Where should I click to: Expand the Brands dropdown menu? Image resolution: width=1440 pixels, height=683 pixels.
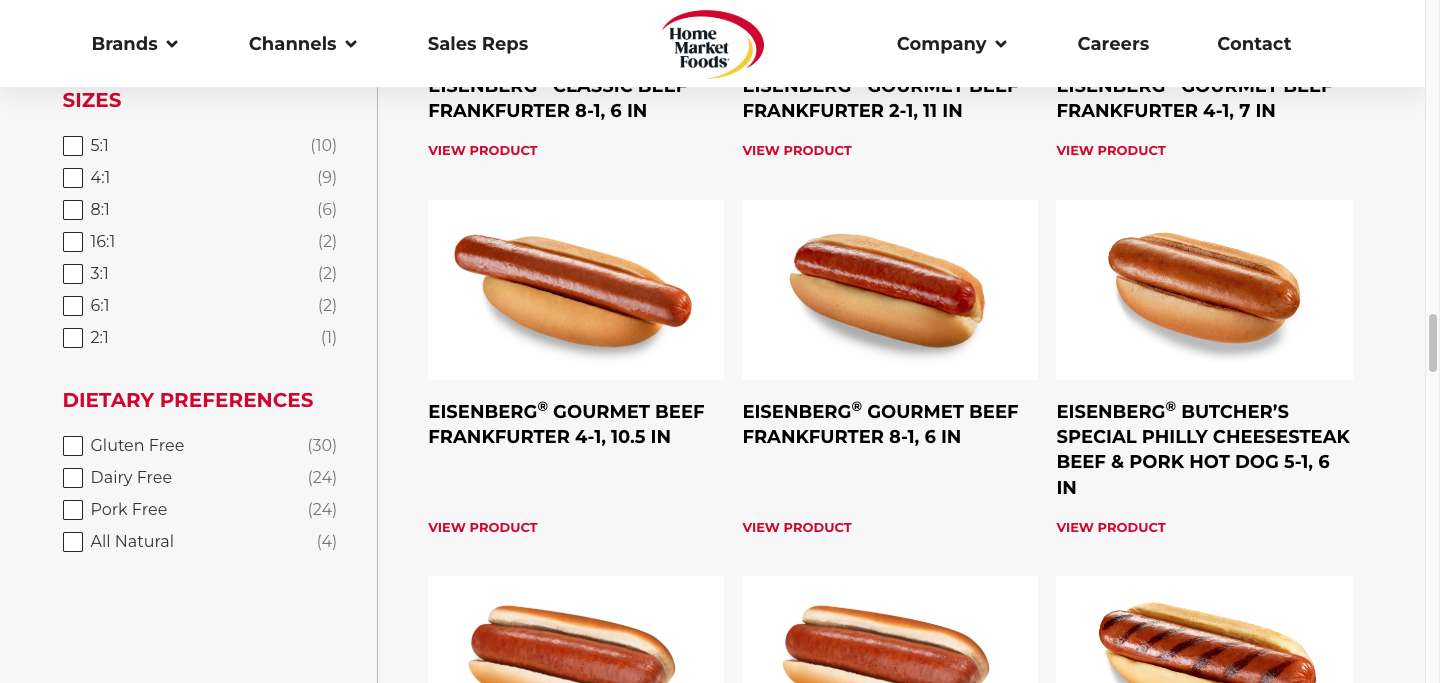coord(134,44)
